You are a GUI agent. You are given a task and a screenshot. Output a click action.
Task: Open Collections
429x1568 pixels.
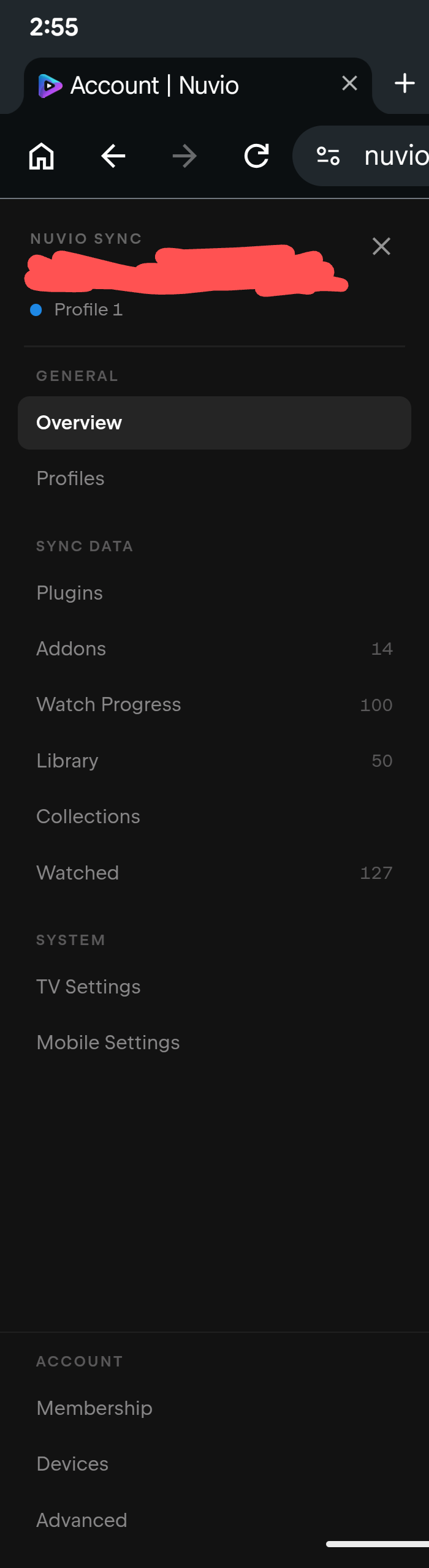tap(214, 816)
